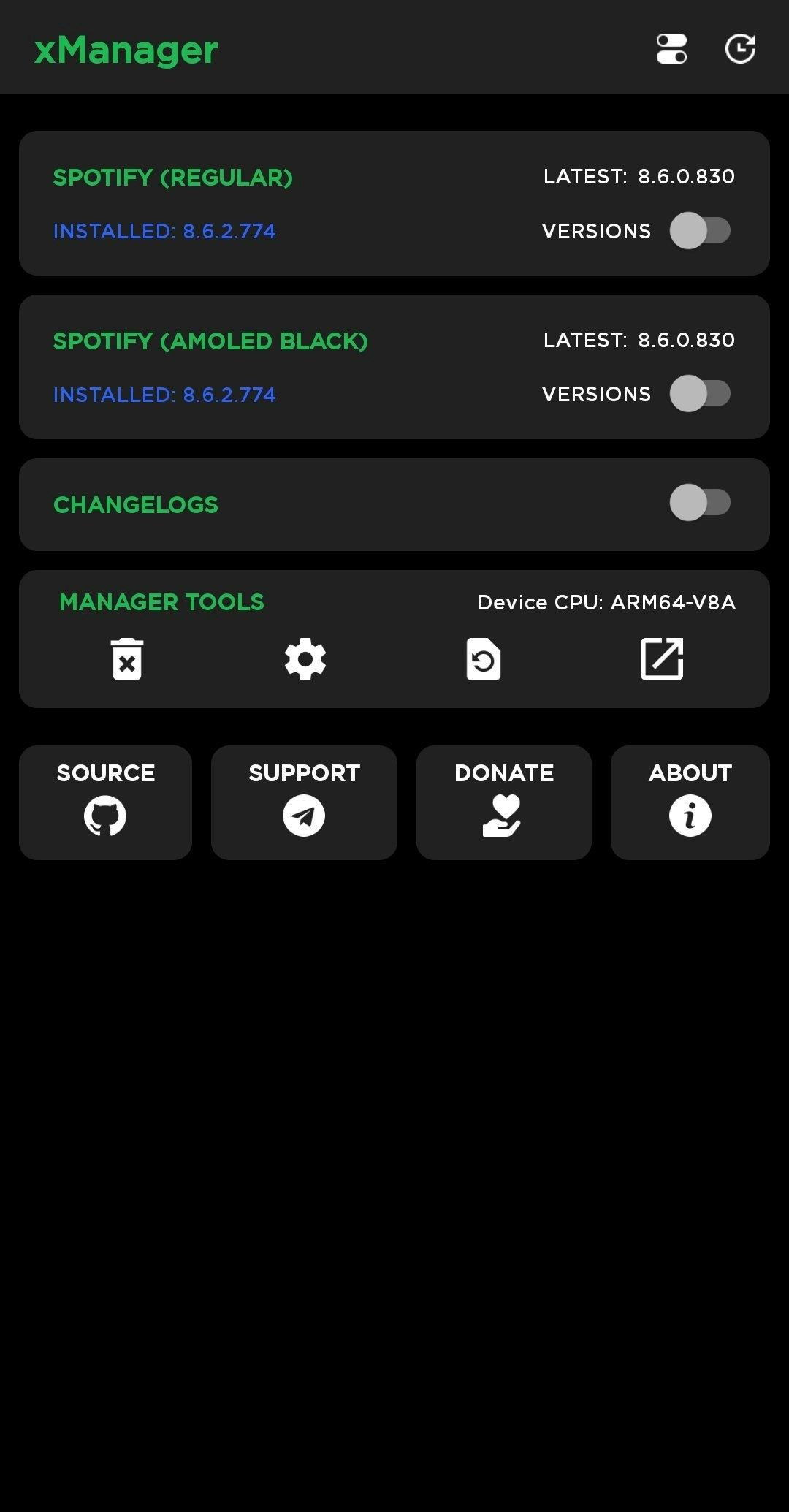Screen dimensions: 789x1512
Task: Open the About info icon
Action: pos(690,815)
